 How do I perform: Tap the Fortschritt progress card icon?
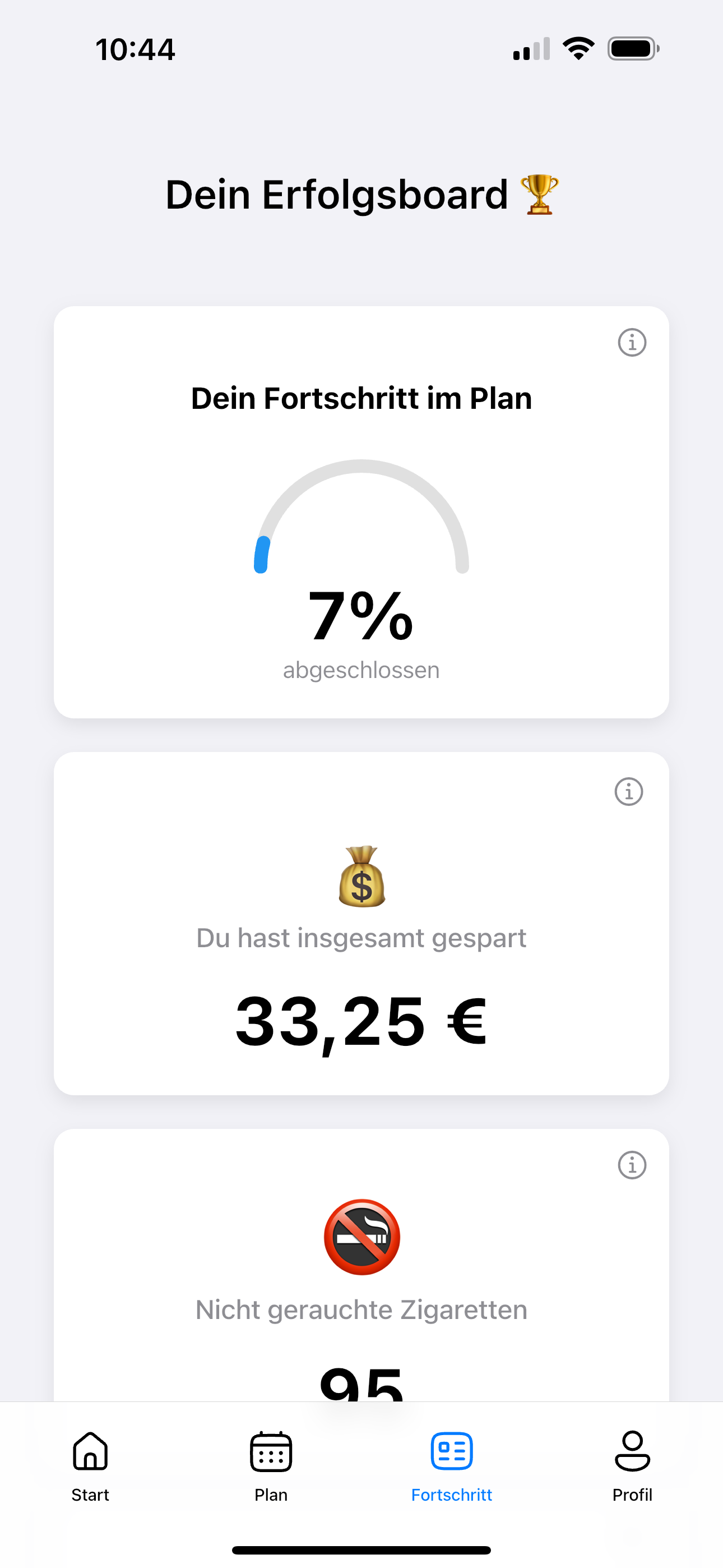(x=452, y=1451)
